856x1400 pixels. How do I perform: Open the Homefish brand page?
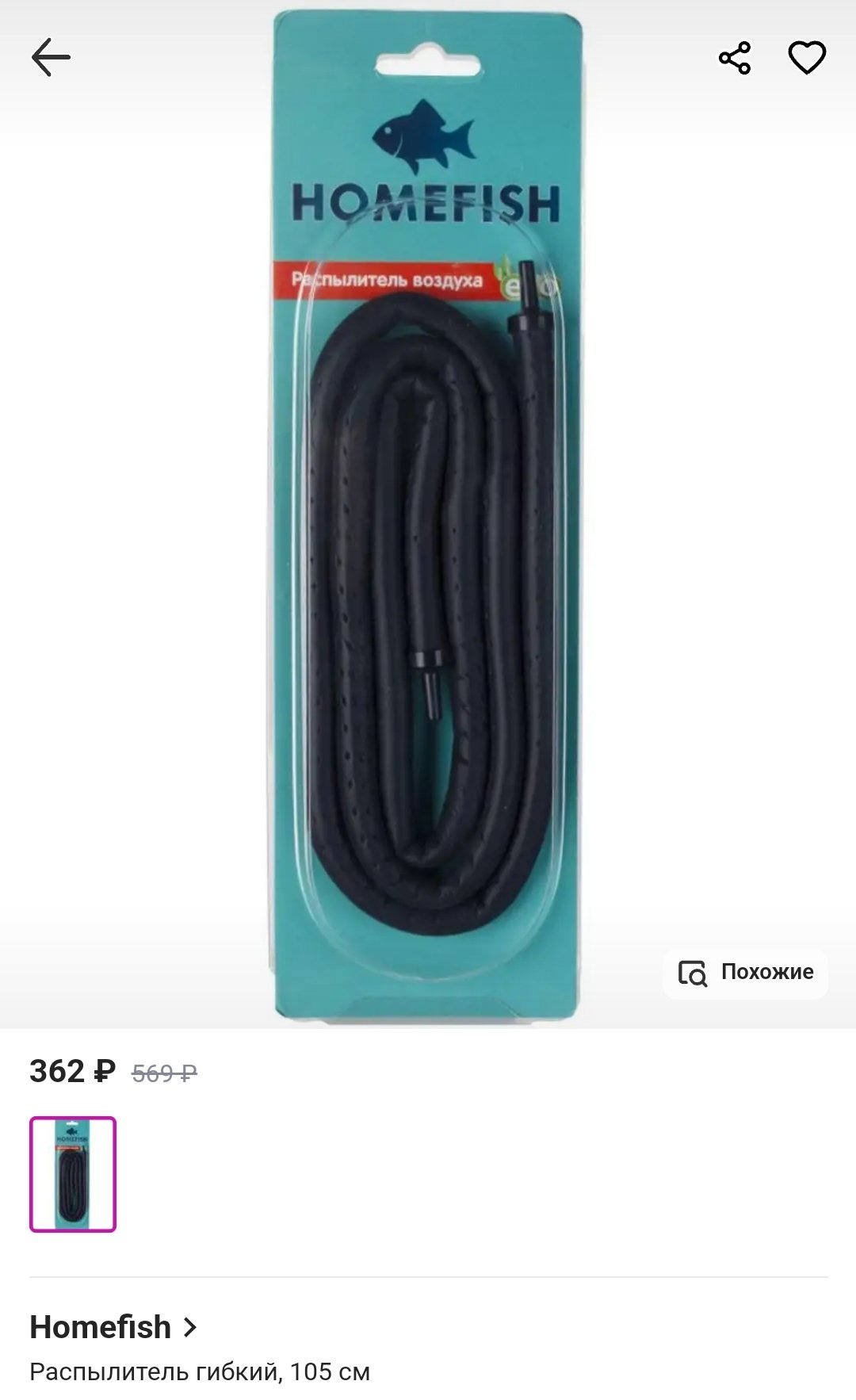(113, 1327)
